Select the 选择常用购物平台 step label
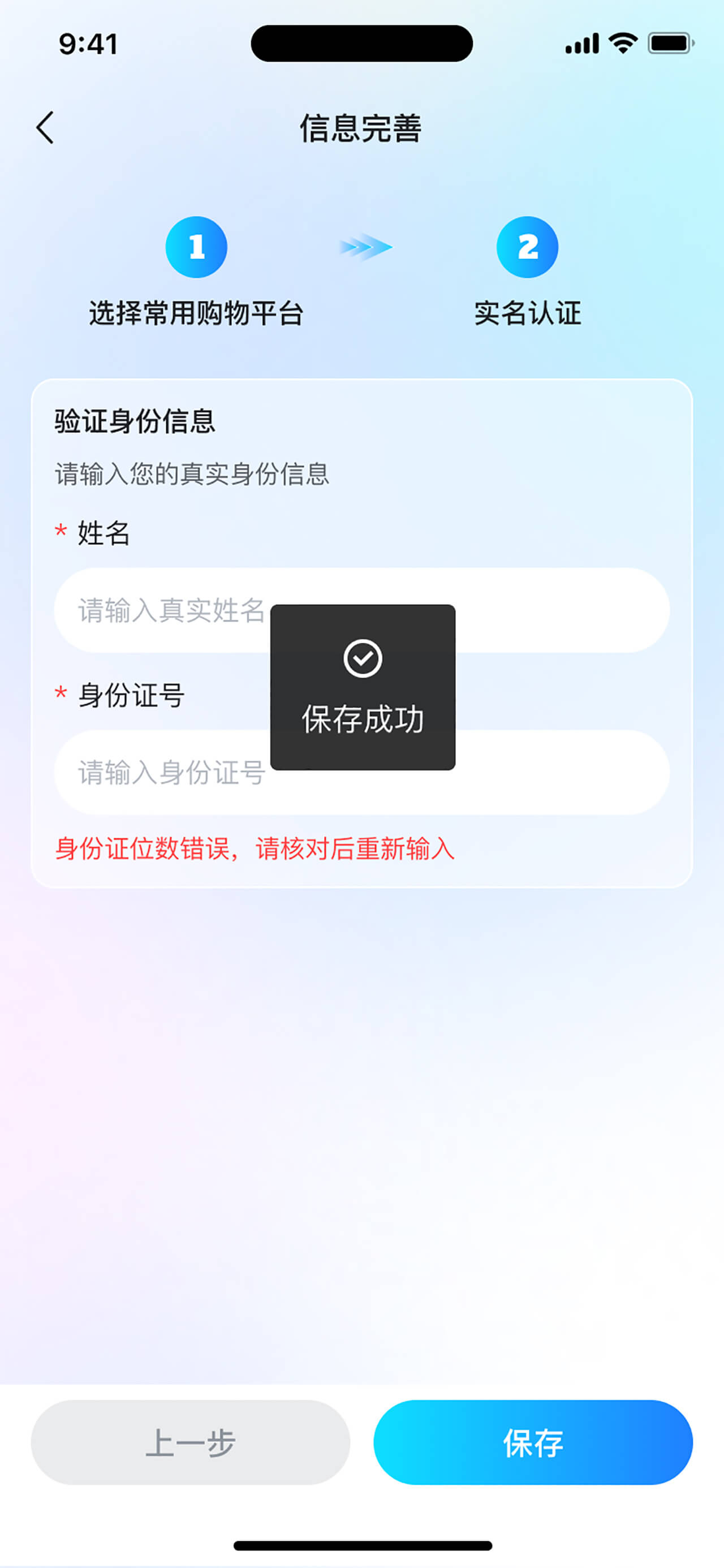 coord(196,311)
